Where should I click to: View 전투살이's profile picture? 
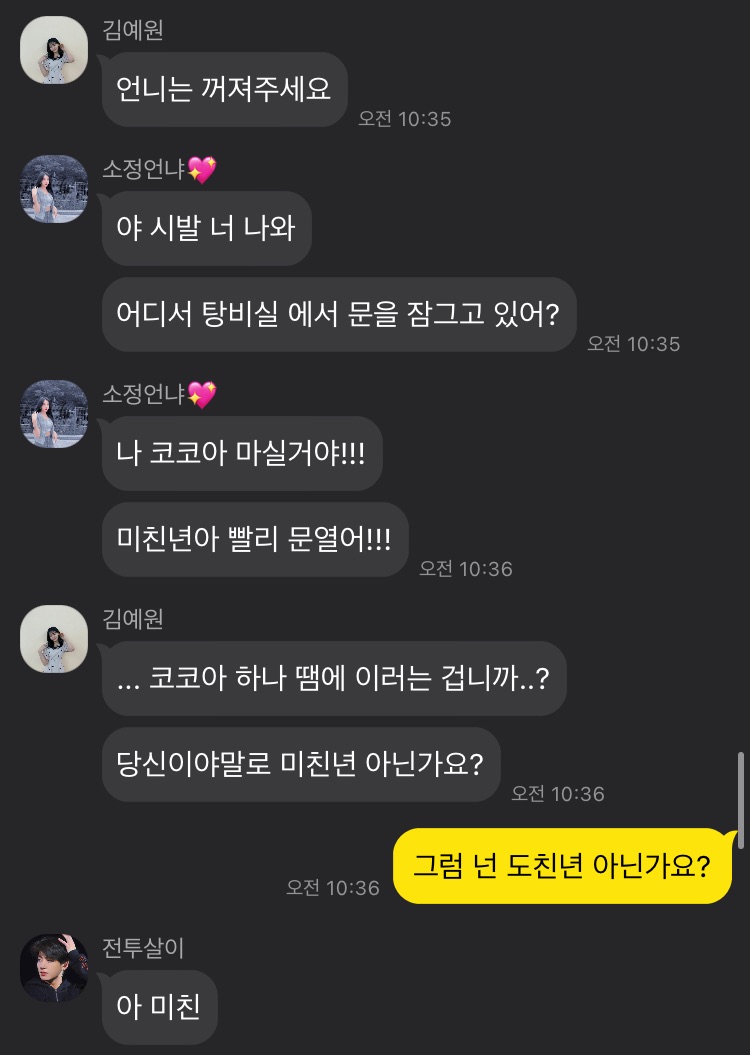54,968
